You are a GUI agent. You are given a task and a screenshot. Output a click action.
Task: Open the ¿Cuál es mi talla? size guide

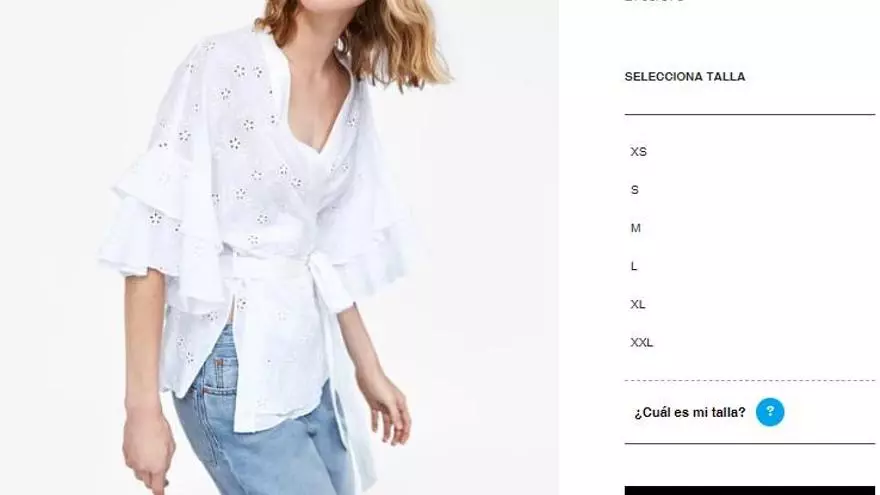pyautogui.click(x=689, y=412)
